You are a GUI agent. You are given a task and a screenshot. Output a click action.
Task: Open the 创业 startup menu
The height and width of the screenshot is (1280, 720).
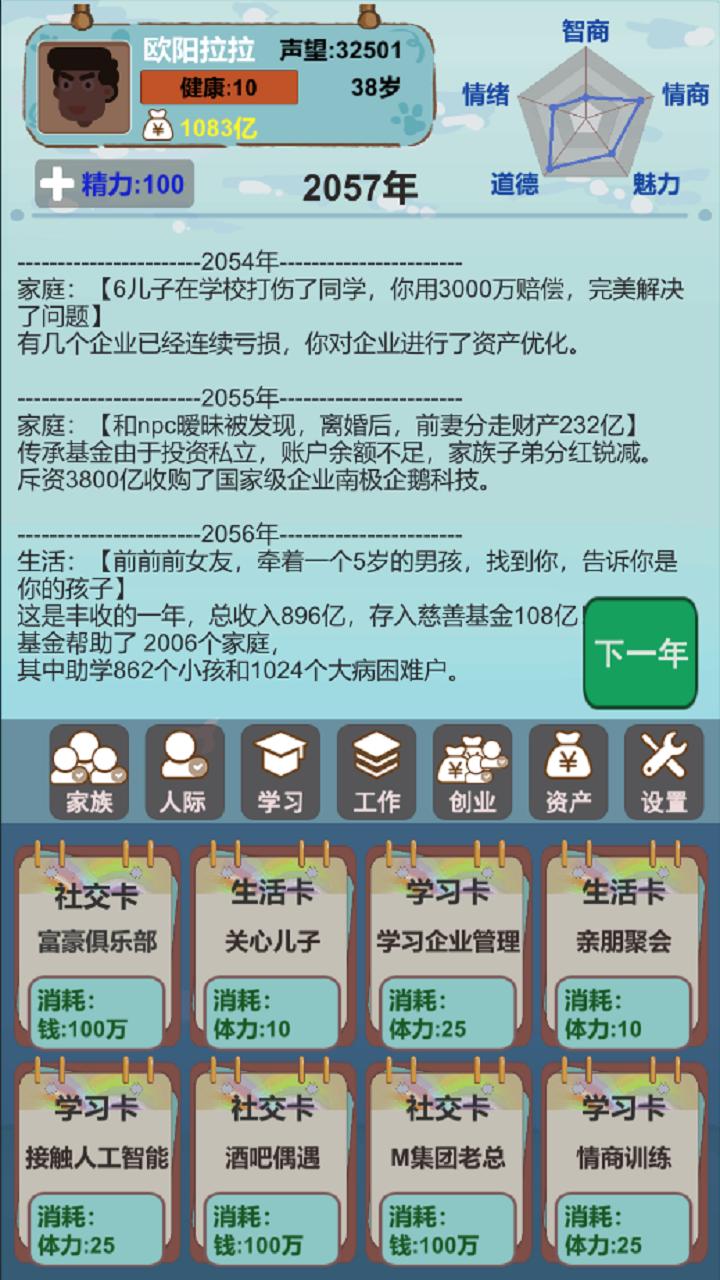(x=472, y=772)
